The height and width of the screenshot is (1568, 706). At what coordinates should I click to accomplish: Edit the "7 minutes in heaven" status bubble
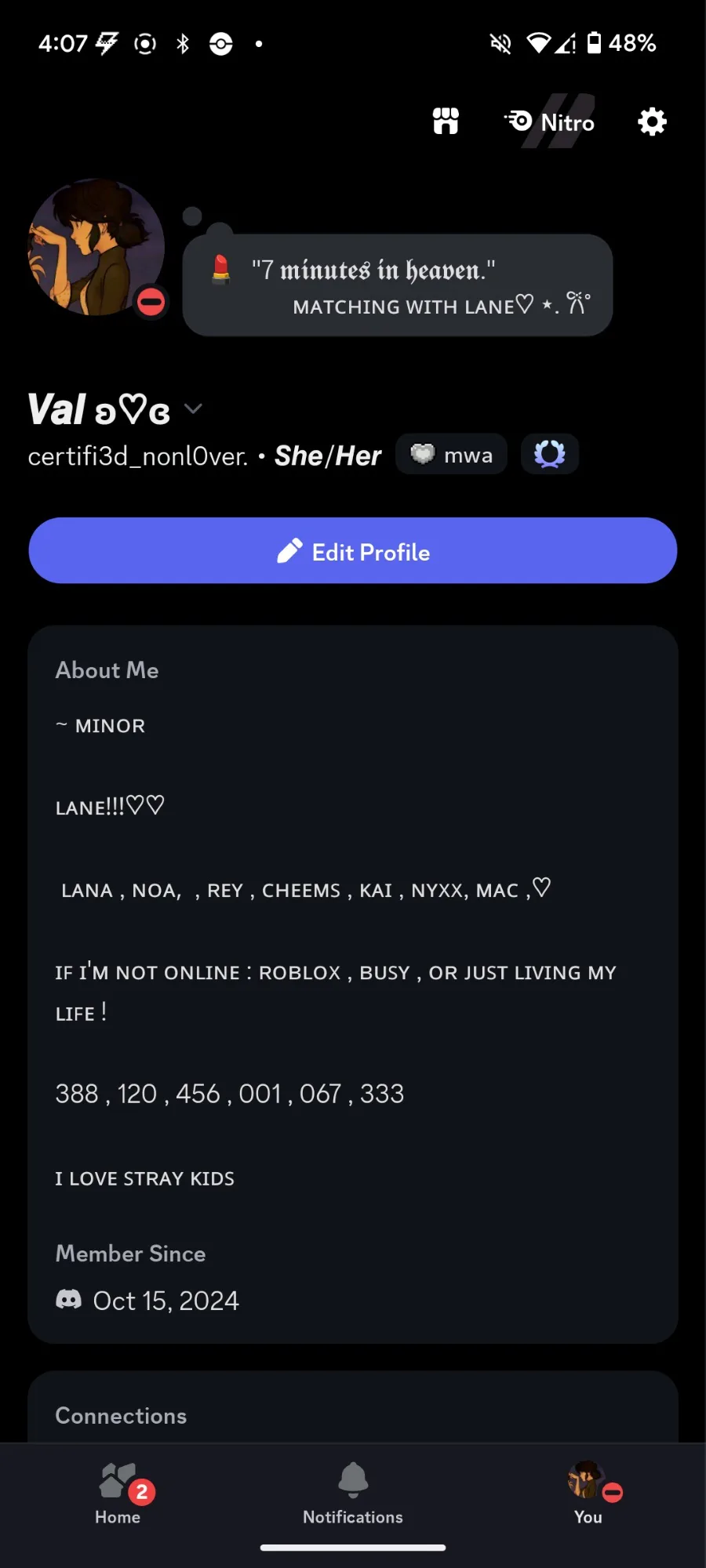click(398, 285)
